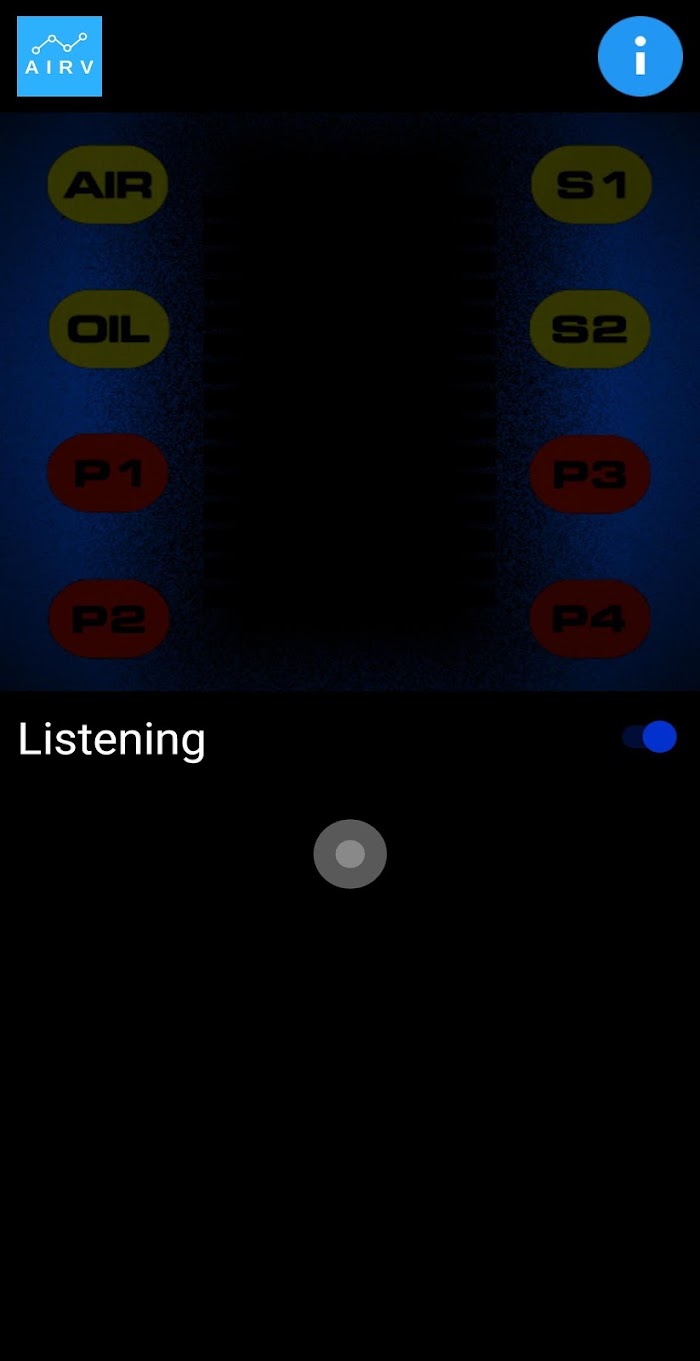
Task: Select the P4 indicator
Action: [x=590, y=619]
